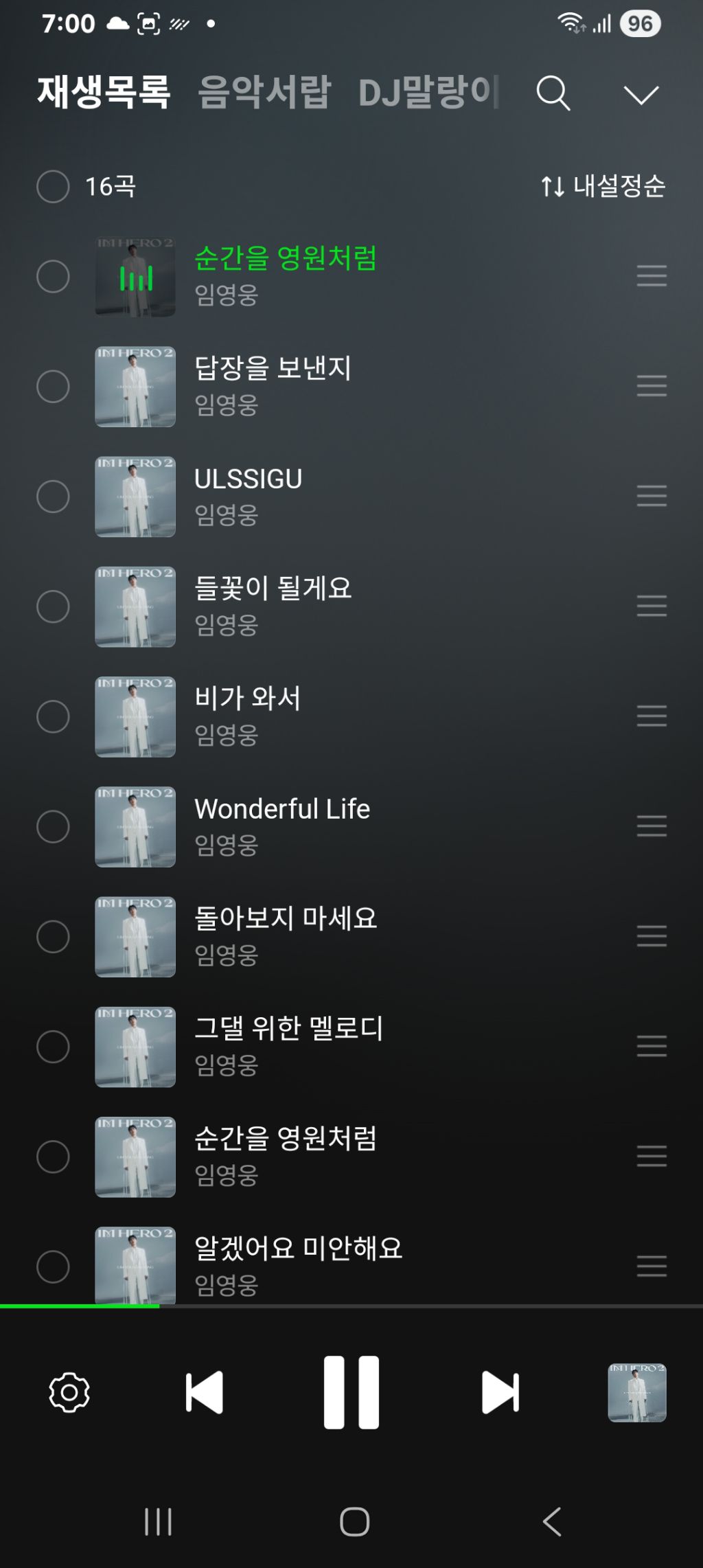Viewport: 703px width, 1568px height.
Task: Switch to the 음악서랍 tab
Action: [x=265, y=92]
